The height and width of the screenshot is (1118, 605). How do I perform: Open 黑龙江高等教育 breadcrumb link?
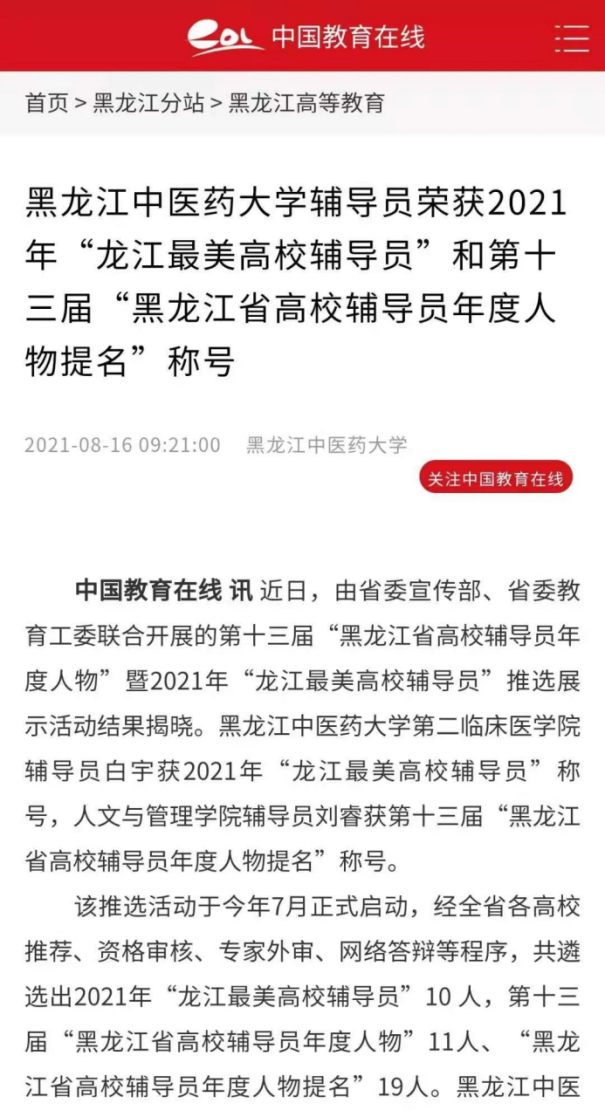(x=306, y=103)
